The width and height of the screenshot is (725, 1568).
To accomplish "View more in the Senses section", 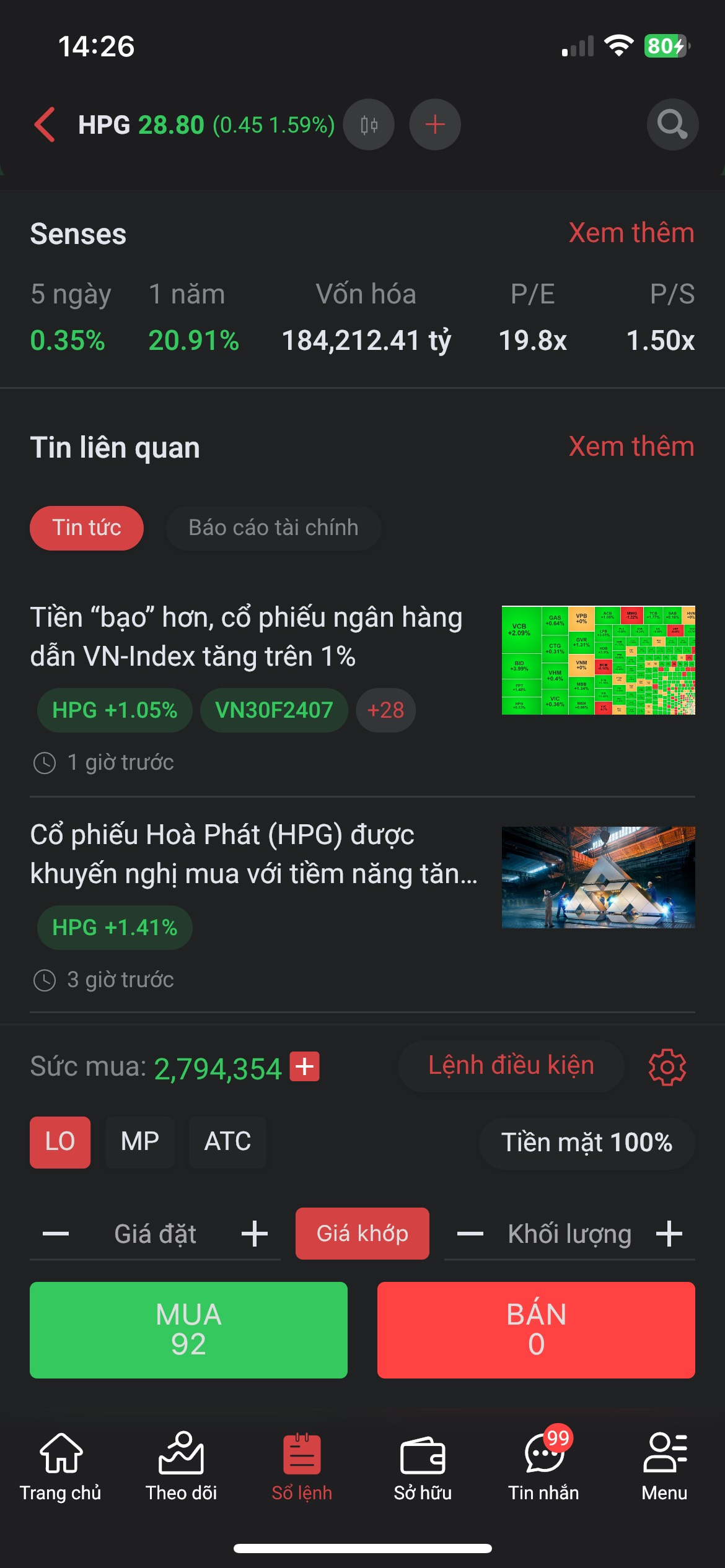I will [x=631, y=233].
